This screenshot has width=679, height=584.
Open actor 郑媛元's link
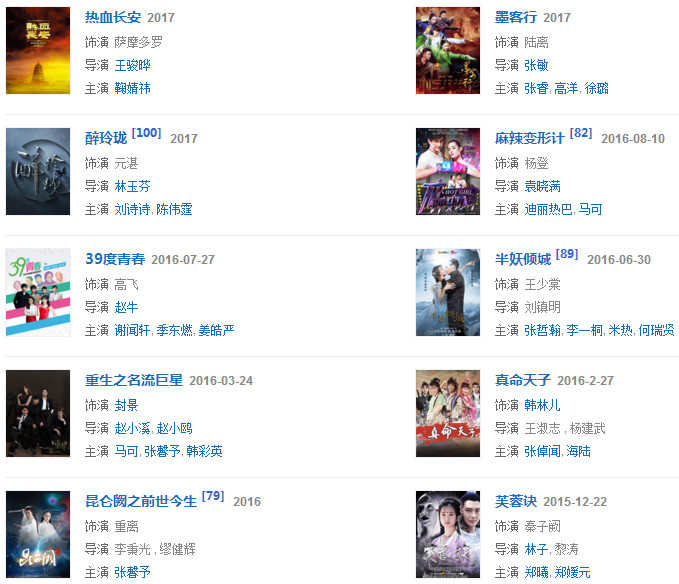571,572
